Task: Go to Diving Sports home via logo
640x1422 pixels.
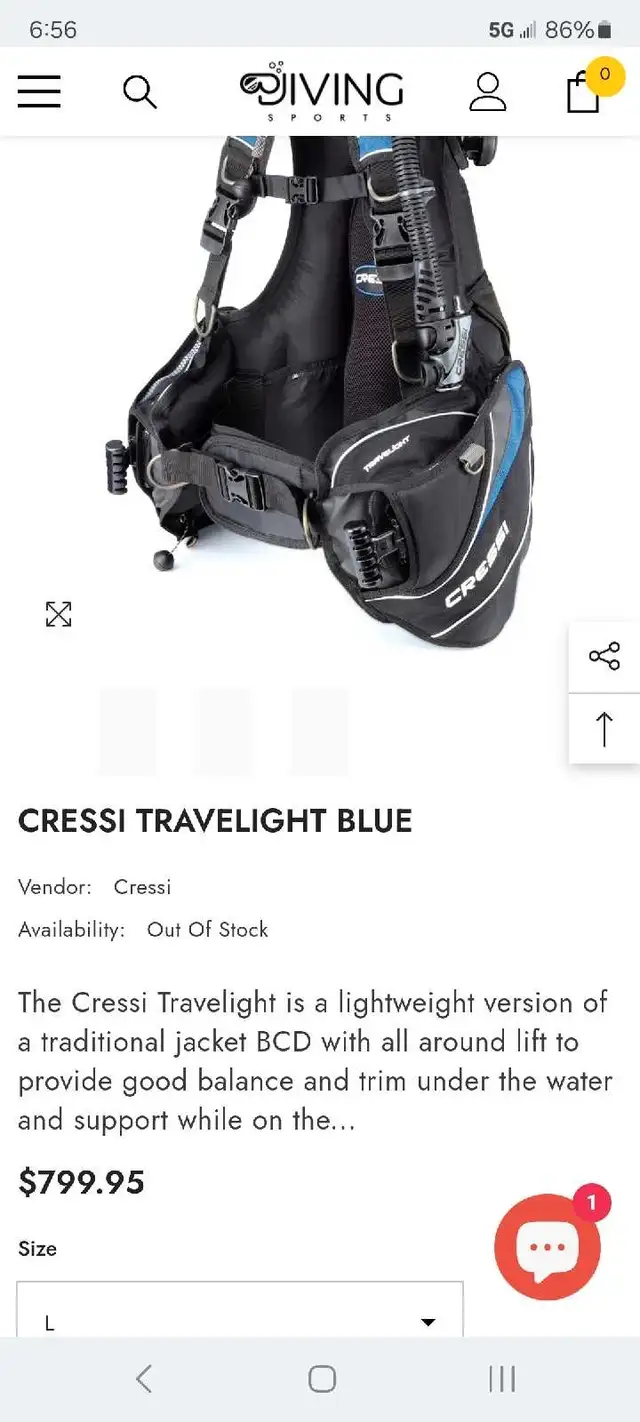Action: pos(321,91)
